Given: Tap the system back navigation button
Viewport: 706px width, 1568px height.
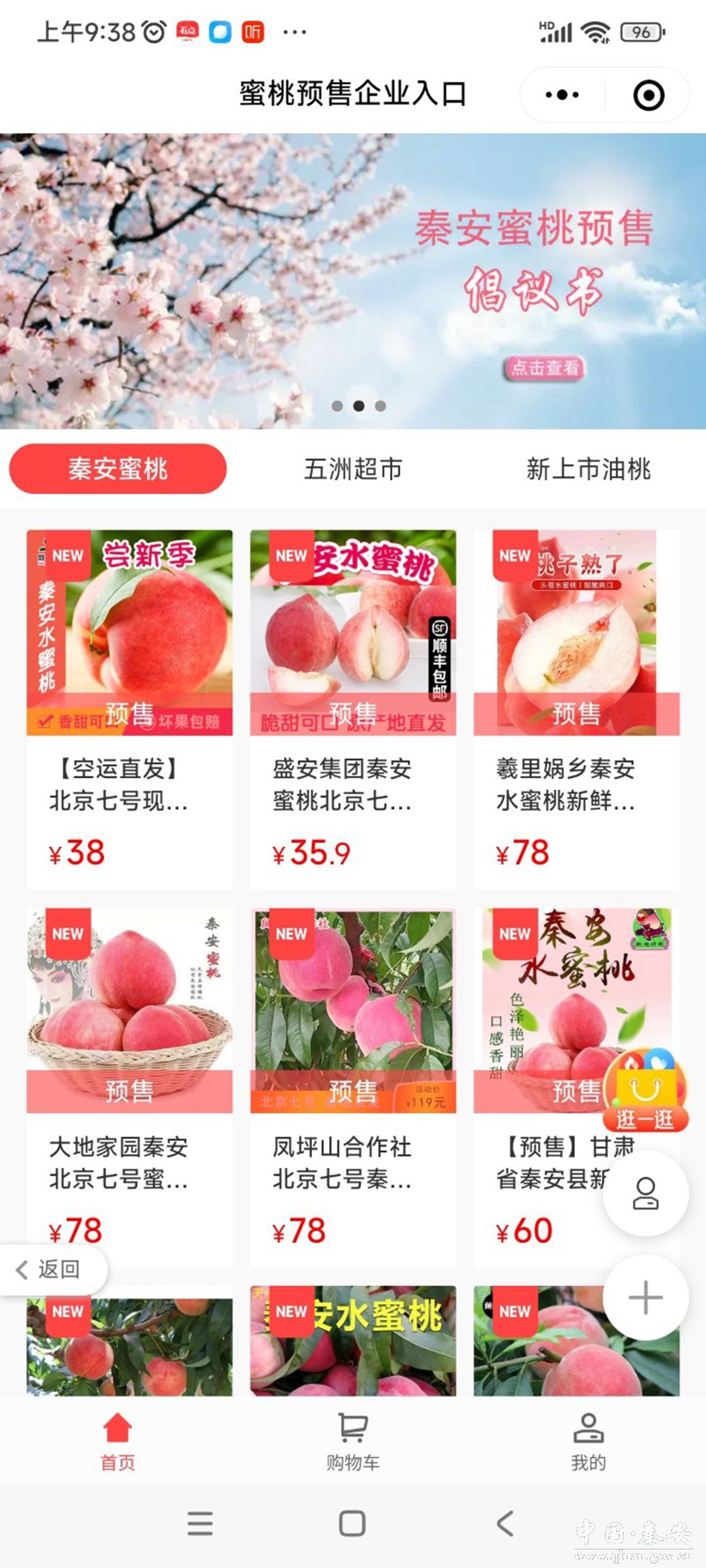Looking at the screenshot, I should pyautogui.click(x=505, y=1523).
